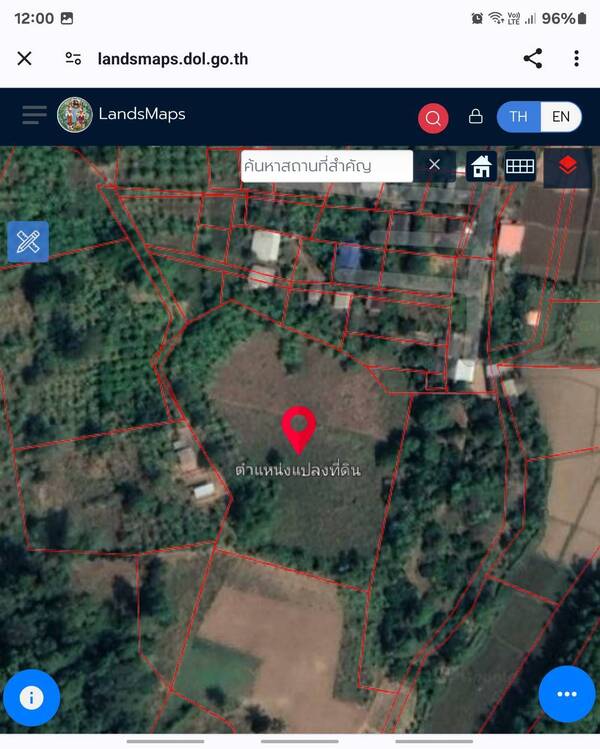This screenshot has height=749, width=600.
Task: Open the map layers selector
Action: 567,166
